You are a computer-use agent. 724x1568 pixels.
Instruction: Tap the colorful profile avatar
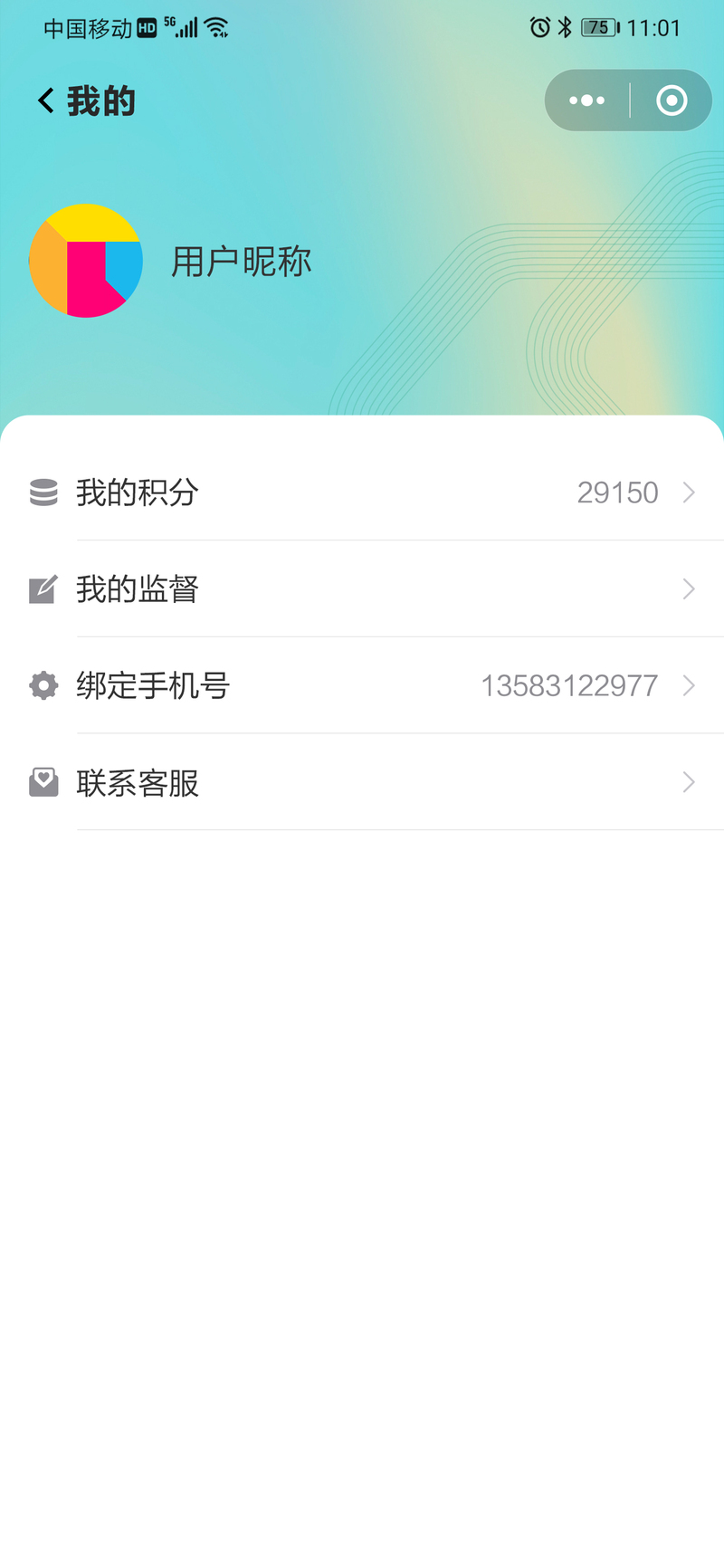pos(86,261)
